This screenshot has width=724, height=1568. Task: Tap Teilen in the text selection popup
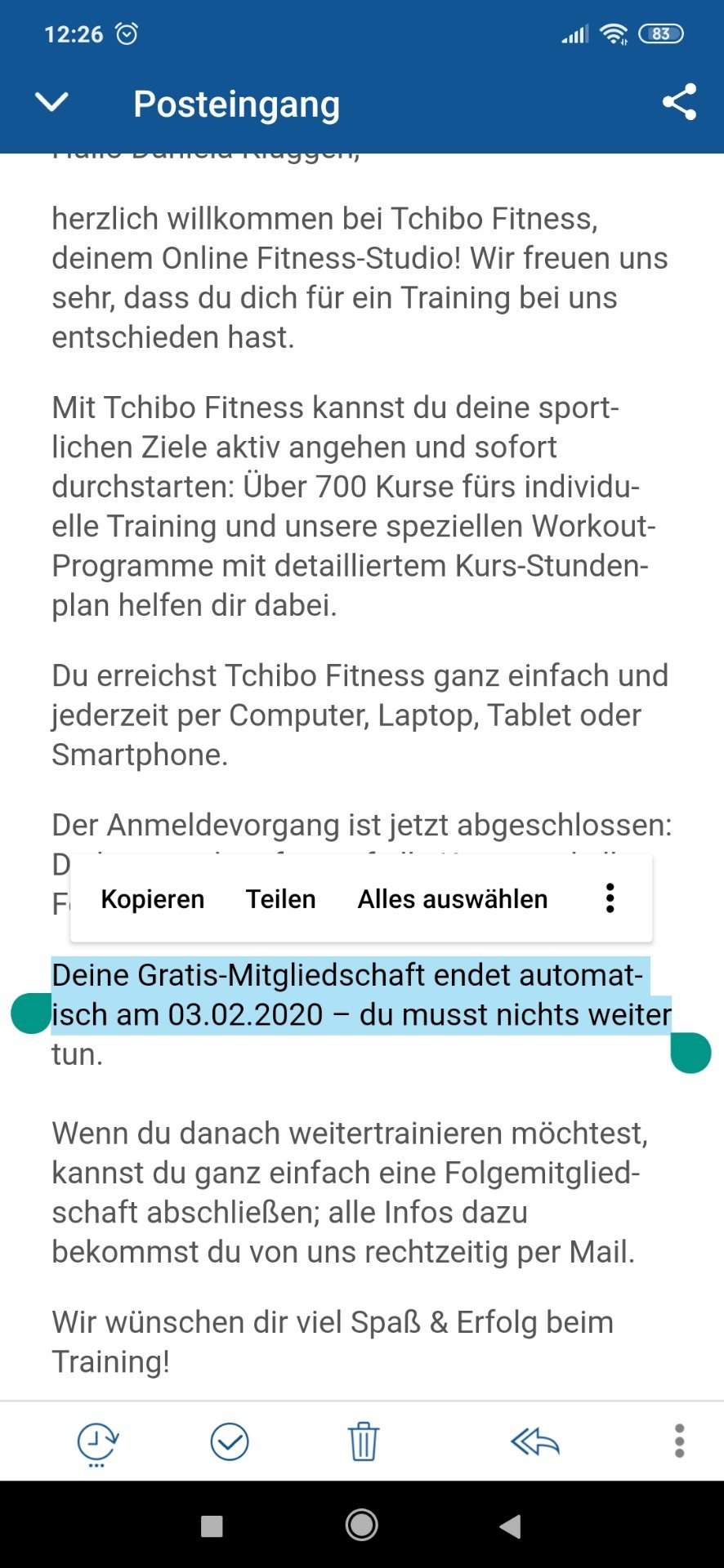281,898
